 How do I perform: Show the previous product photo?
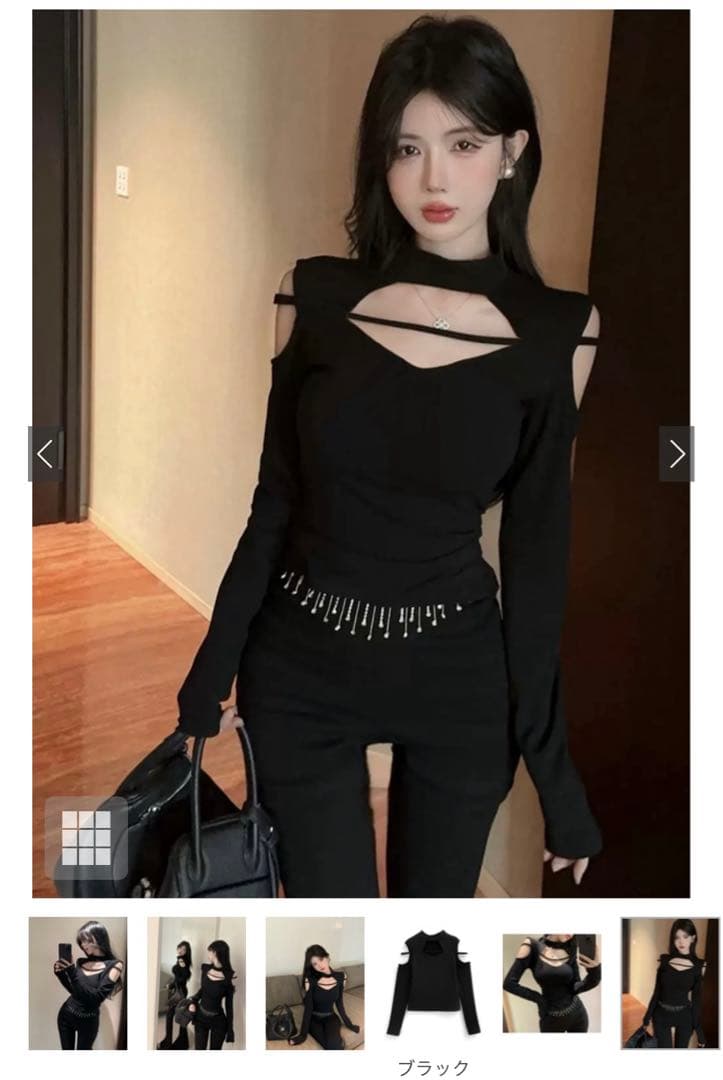pos(45,454)
